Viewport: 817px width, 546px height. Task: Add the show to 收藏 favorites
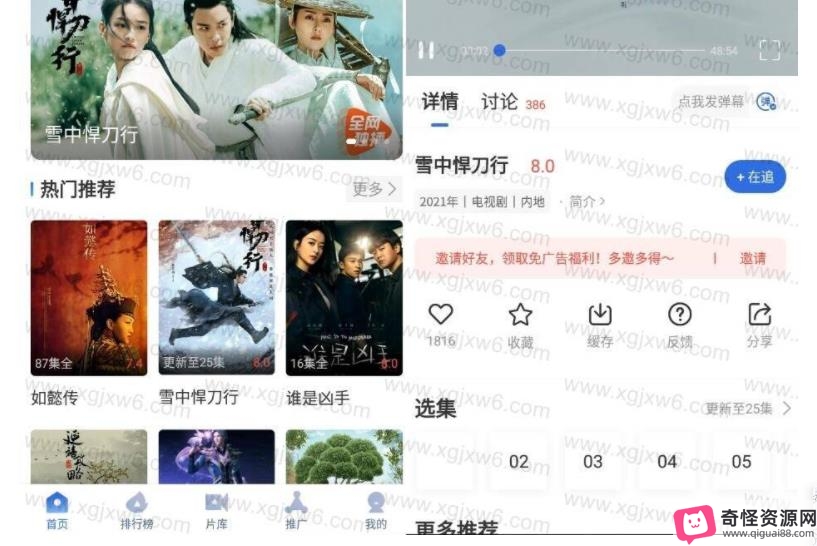pyautogui.click(x=520, y=315)
